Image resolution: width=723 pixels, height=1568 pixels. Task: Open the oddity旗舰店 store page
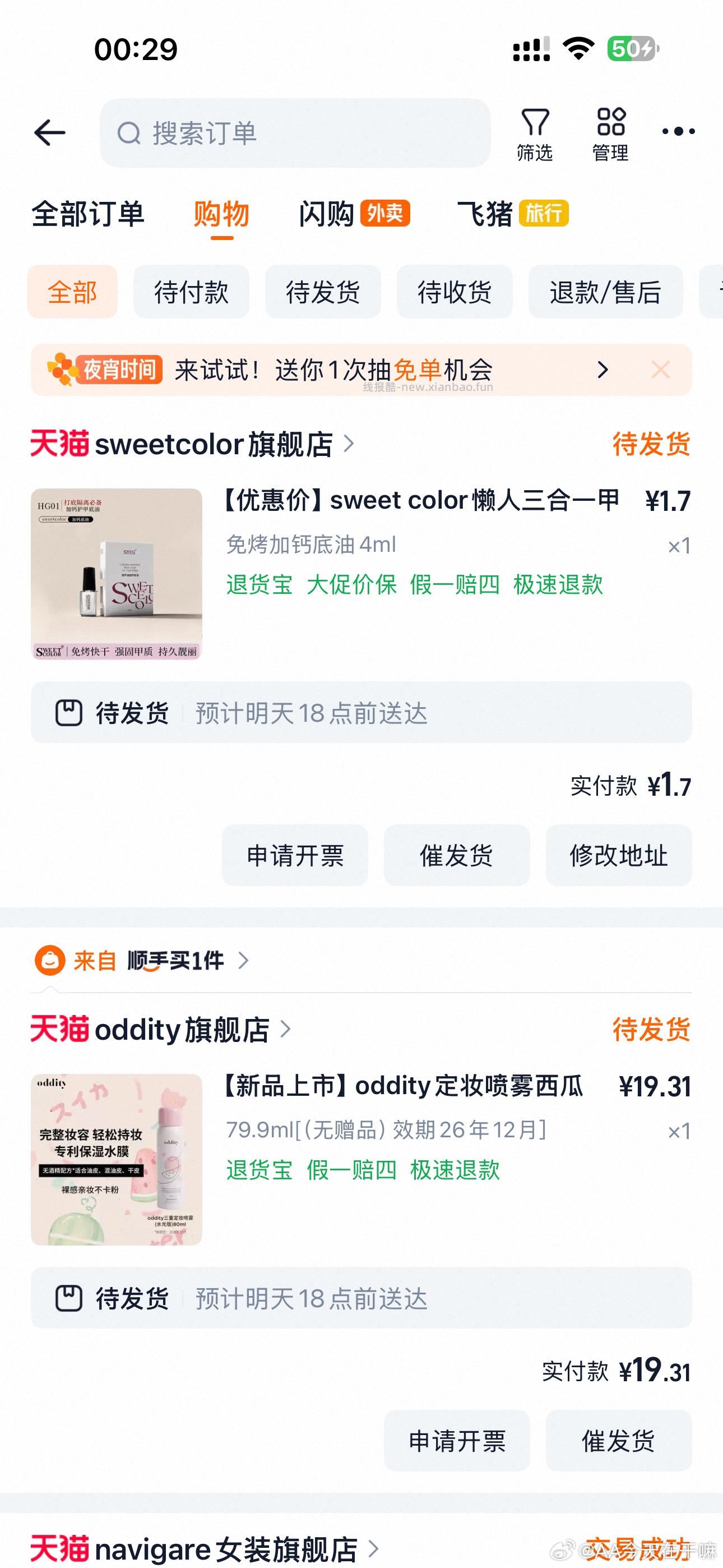[x=182, y=1030]
